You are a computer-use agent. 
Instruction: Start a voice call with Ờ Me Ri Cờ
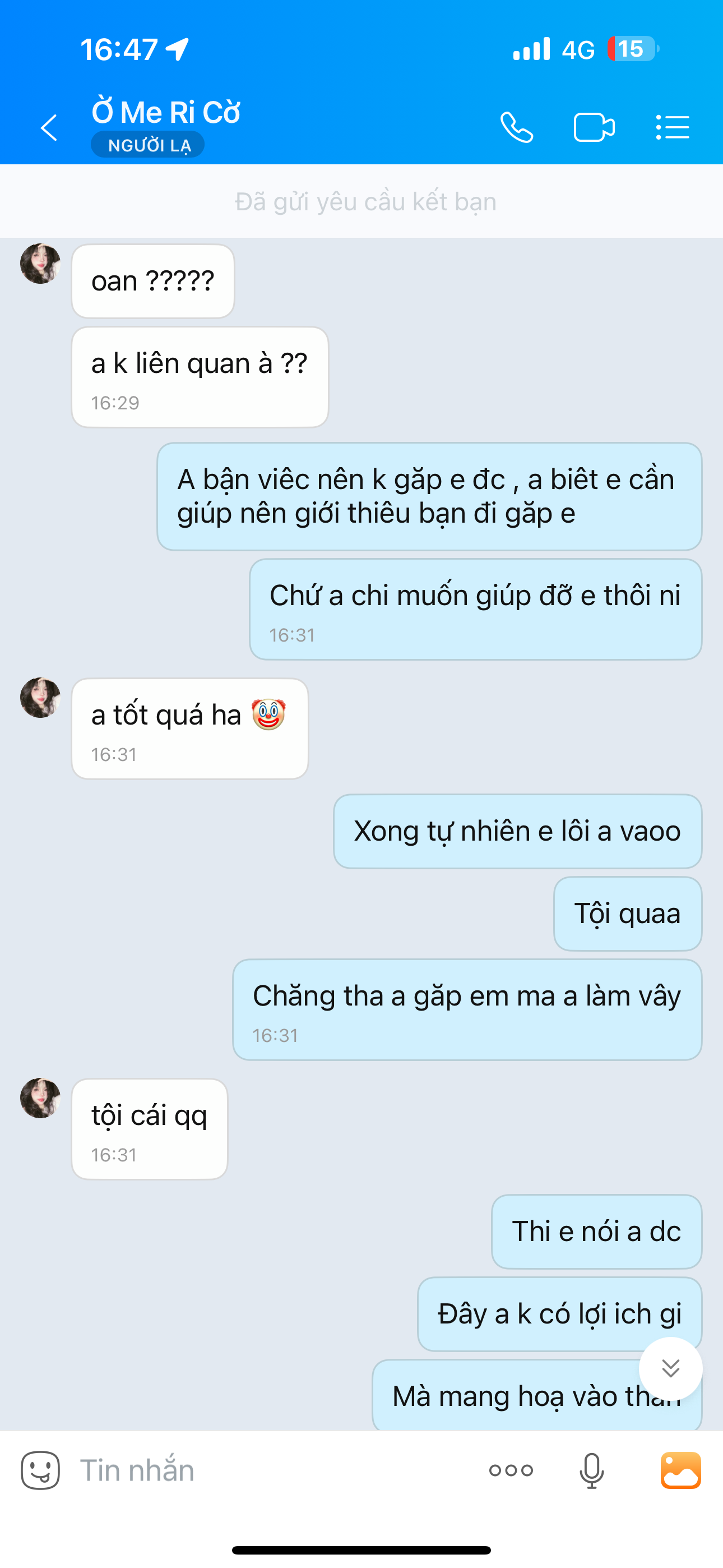click(x=516, y=128)
